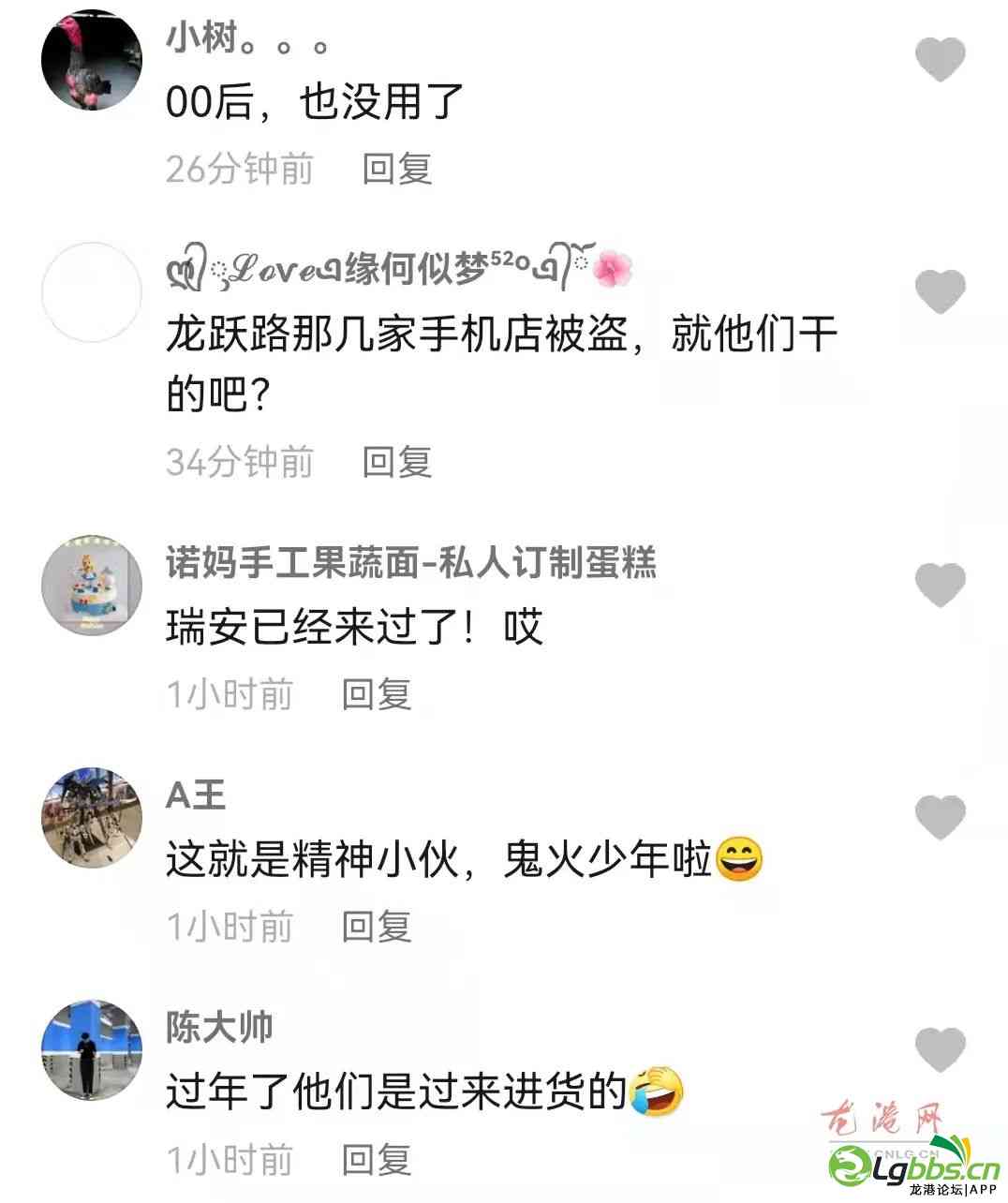
Task: Open 陈大帅's profile avatar
Action: coord(91,1051)
